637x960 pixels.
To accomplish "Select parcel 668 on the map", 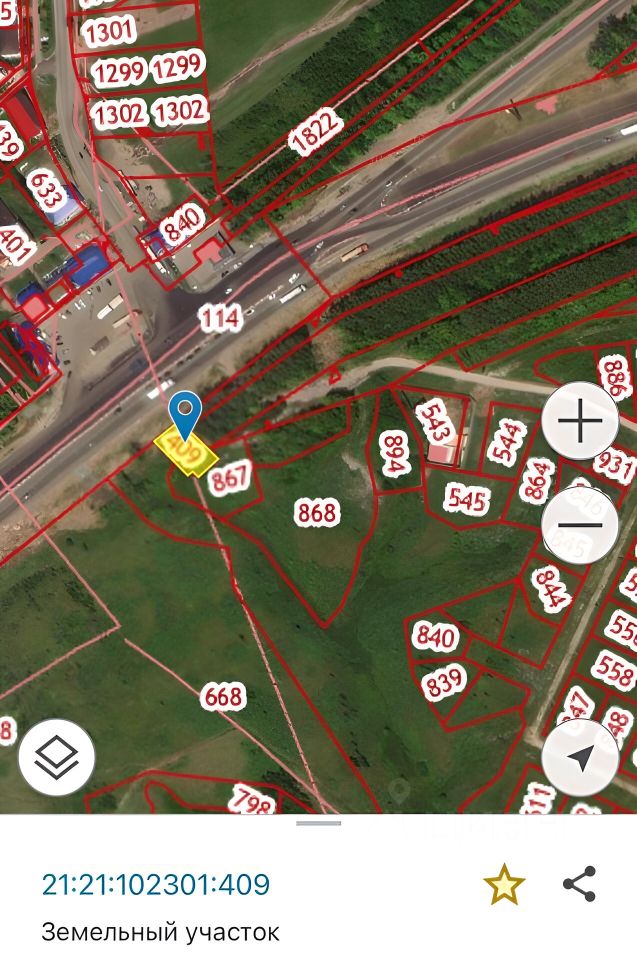I will [x=222, y=695].
